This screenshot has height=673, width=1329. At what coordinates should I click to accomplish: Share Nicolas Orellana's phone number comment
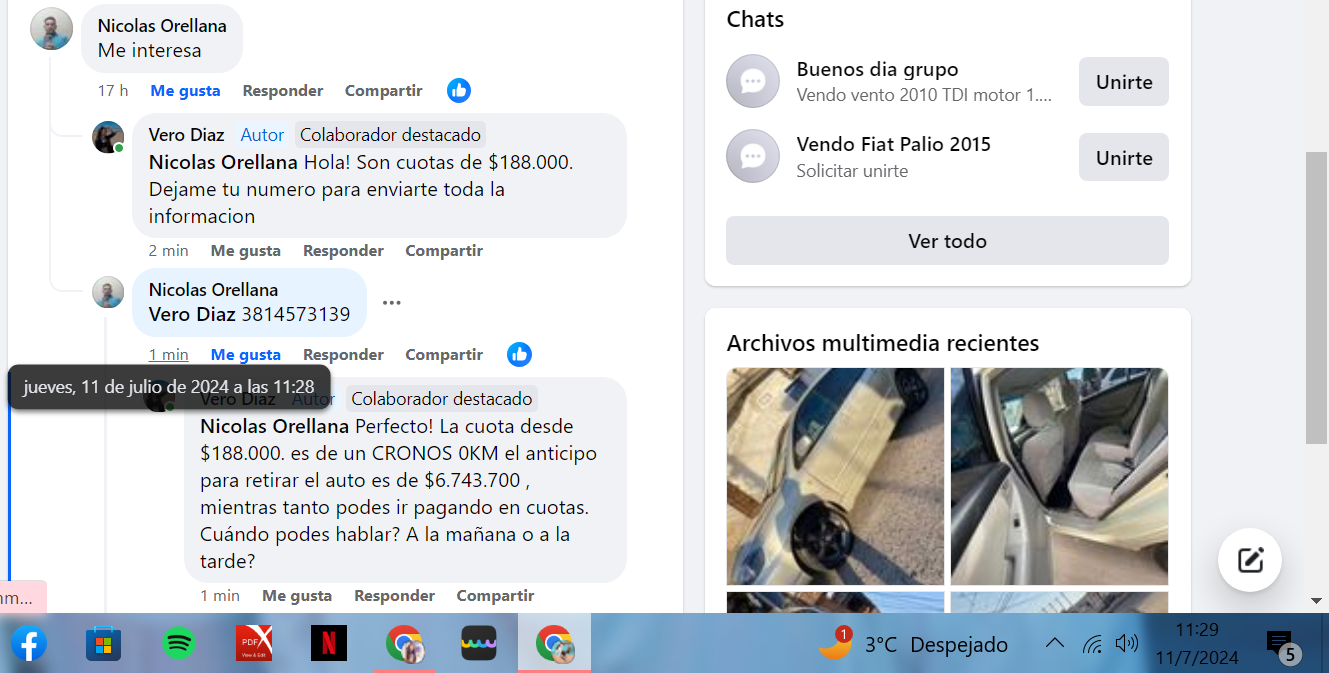[444, 355]
